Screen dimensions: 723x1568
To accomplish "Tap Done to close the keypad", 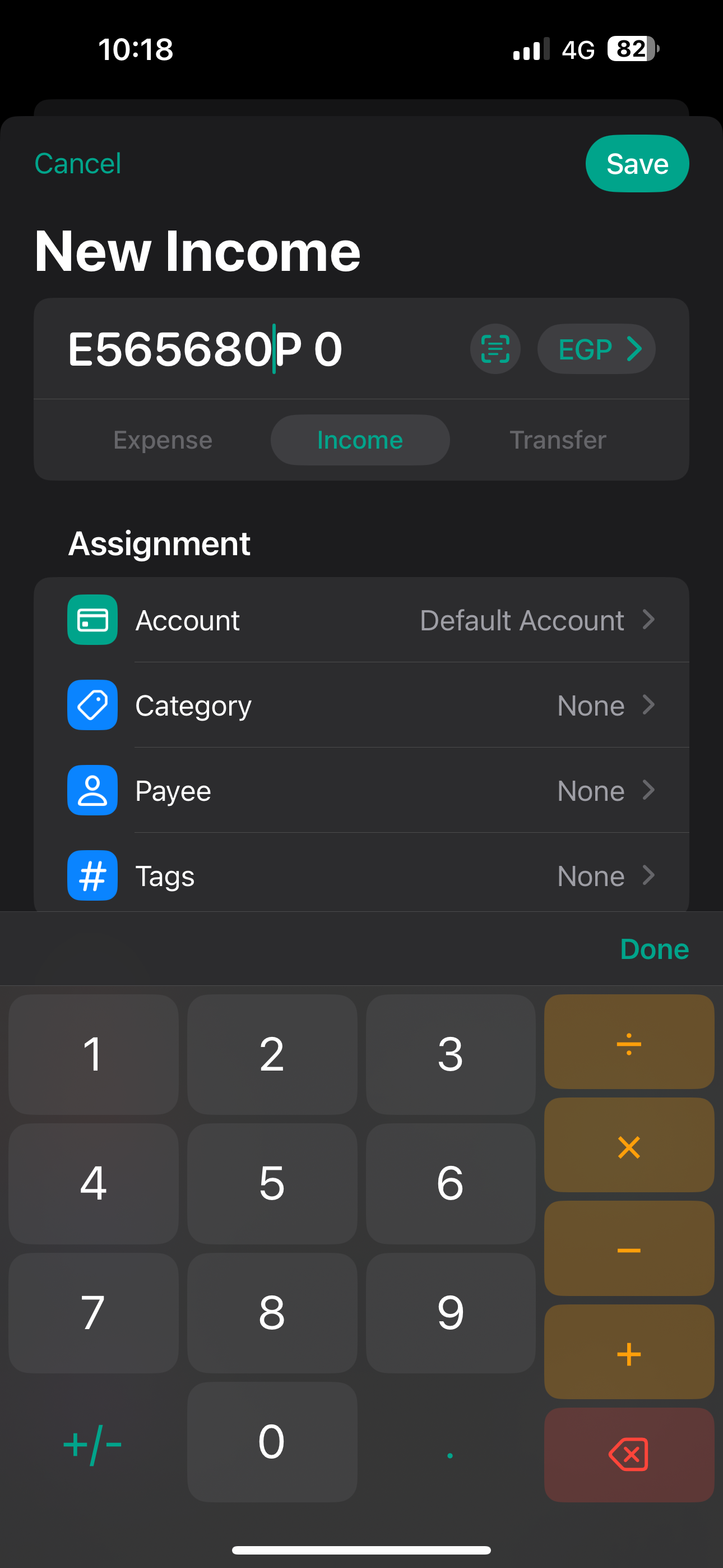I will pyautogui.click(x=654, y=949).
